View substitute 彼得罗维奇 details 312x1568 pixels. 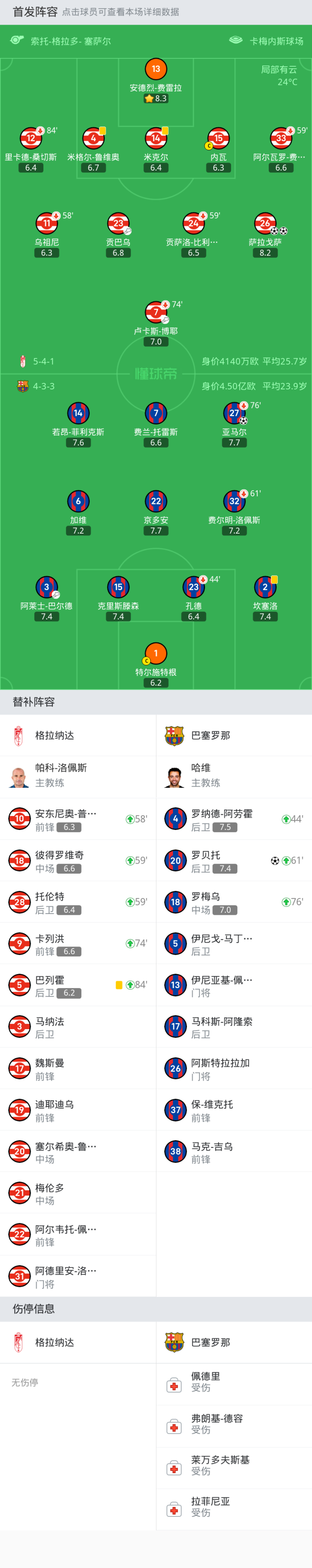78,861
